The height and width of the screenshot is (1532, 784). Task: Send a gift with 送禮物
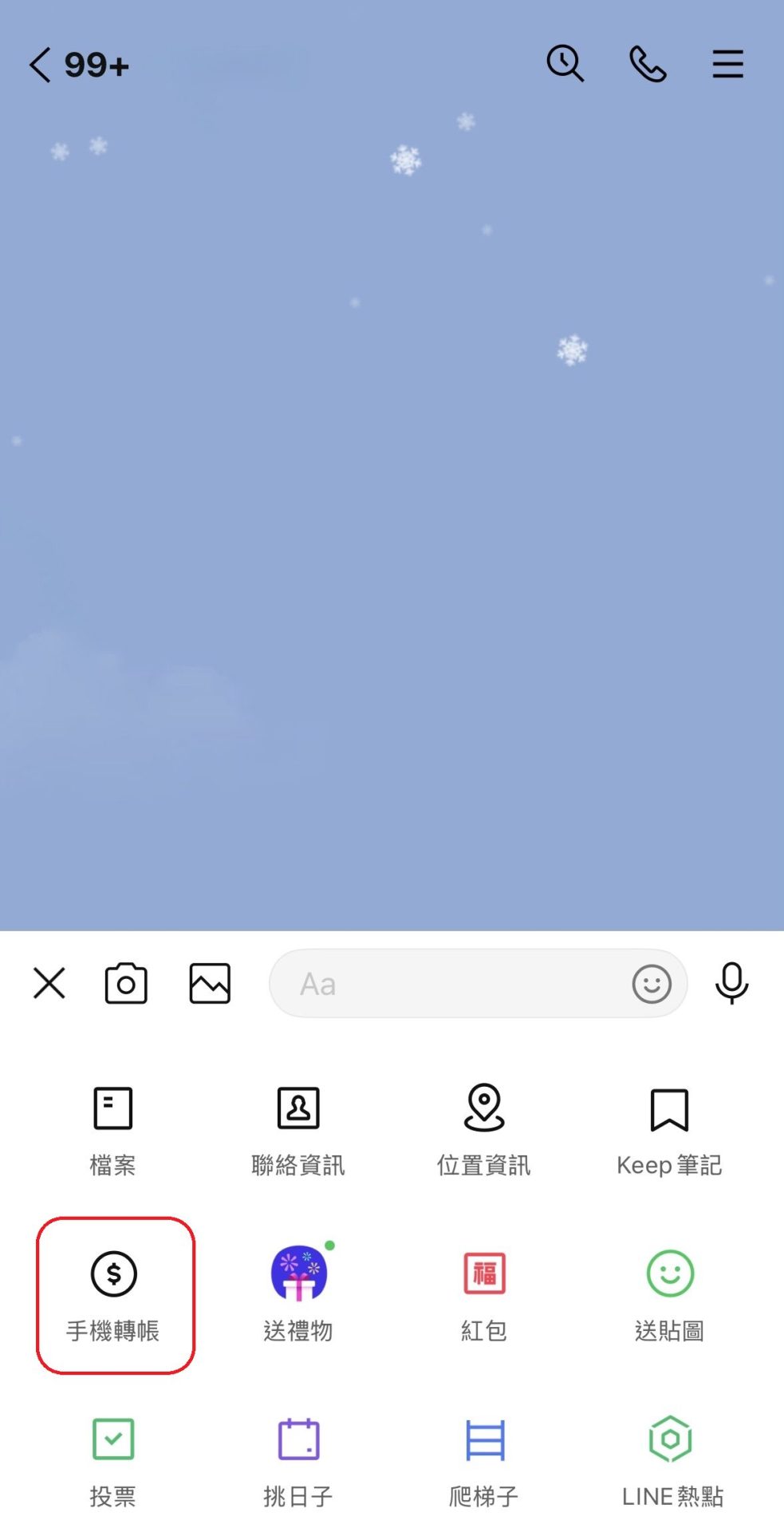coord(298,1294)
